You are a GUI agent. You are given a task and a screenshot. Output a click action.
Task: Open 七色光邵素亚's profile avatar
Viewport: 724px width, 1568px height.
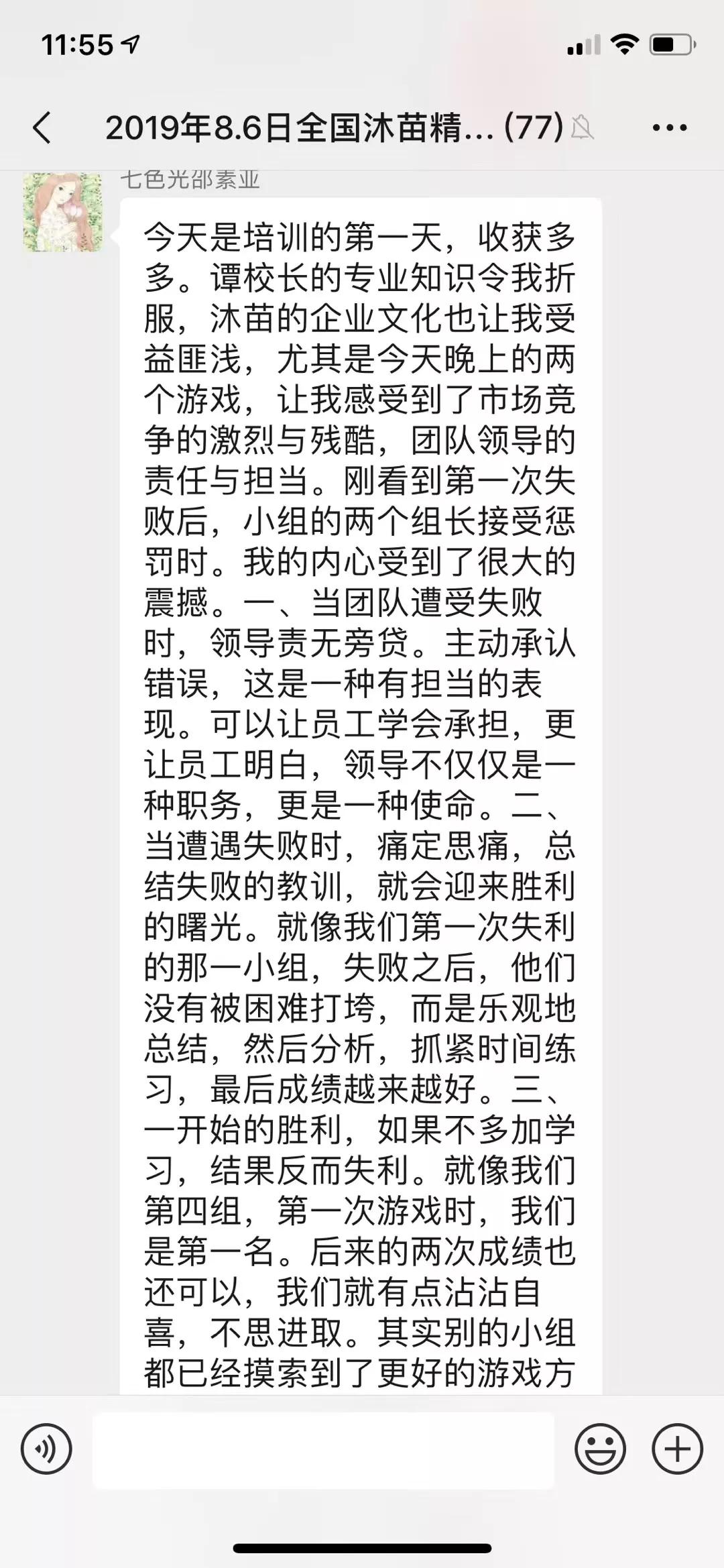[62, 213]
